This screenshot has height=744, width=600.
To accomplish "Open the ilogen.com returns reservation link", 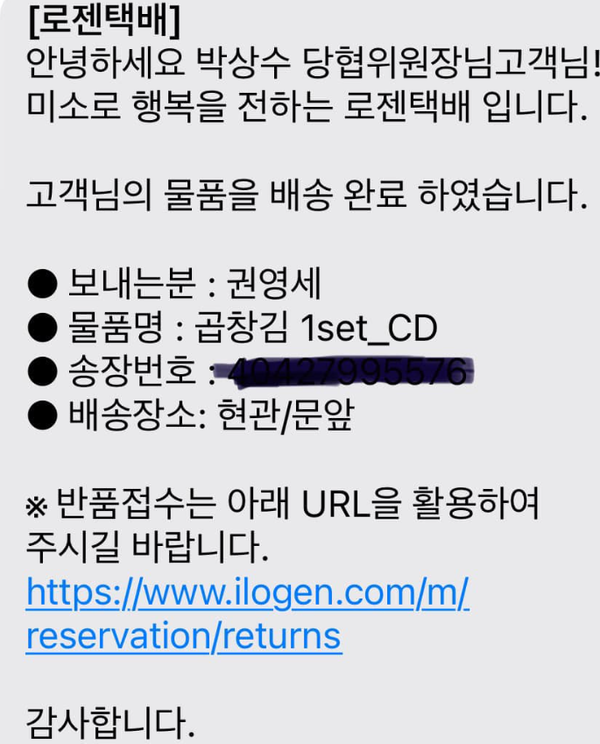I will pyautogui.click(x=247, y=594).
